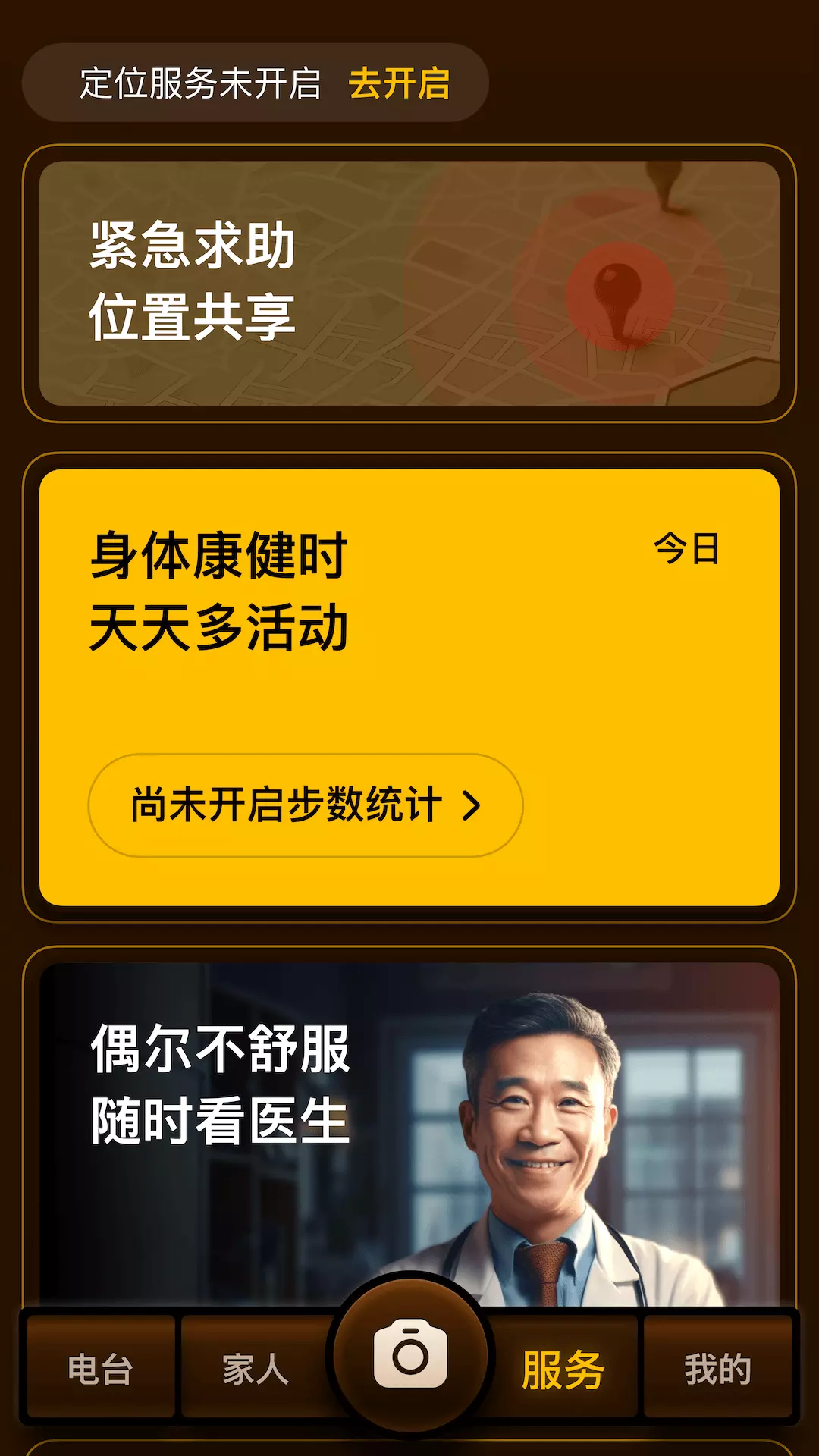Switch to the 家人 tab
The height and width of the screenshot is (1456, 819).
click(256, 1370)
